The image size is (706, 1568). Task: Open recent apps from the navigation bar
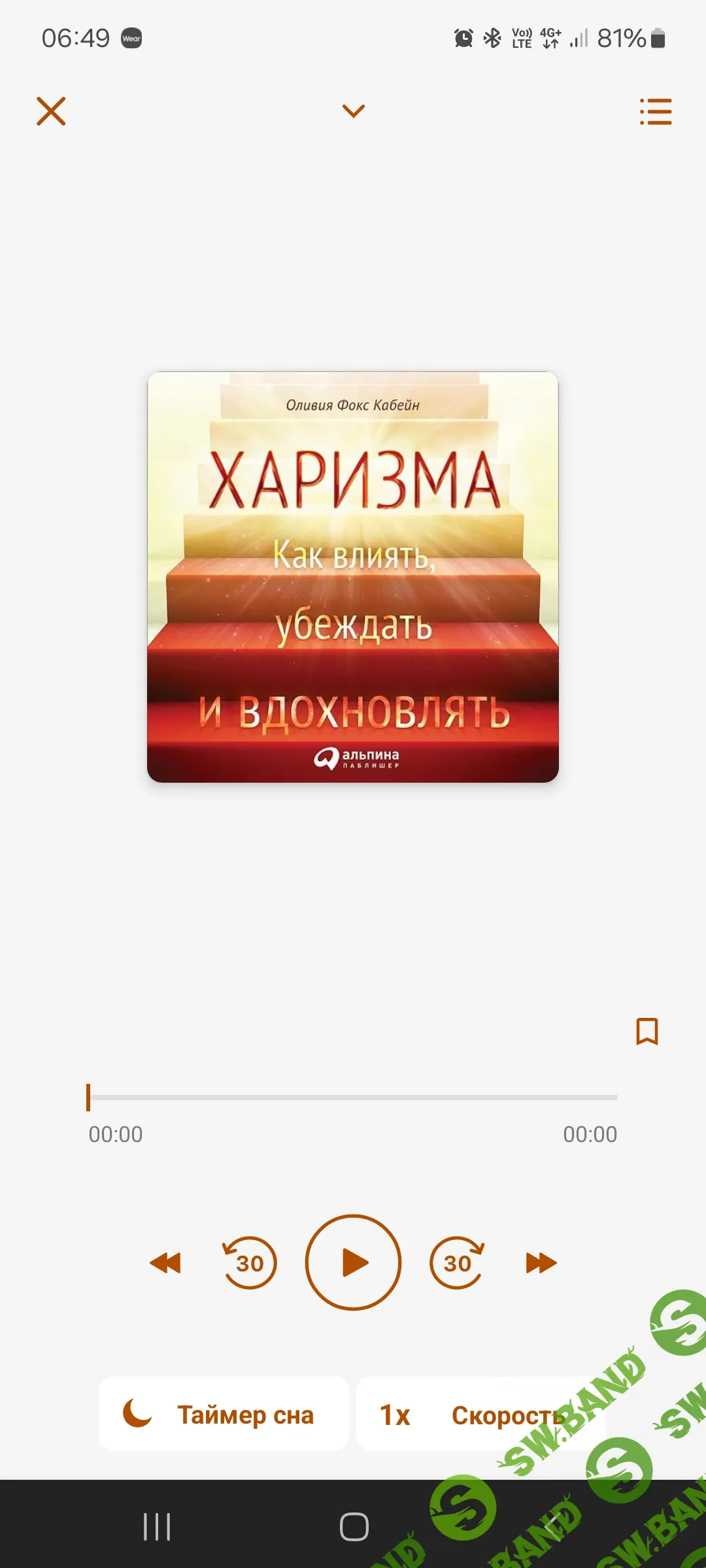(157, 1527)
